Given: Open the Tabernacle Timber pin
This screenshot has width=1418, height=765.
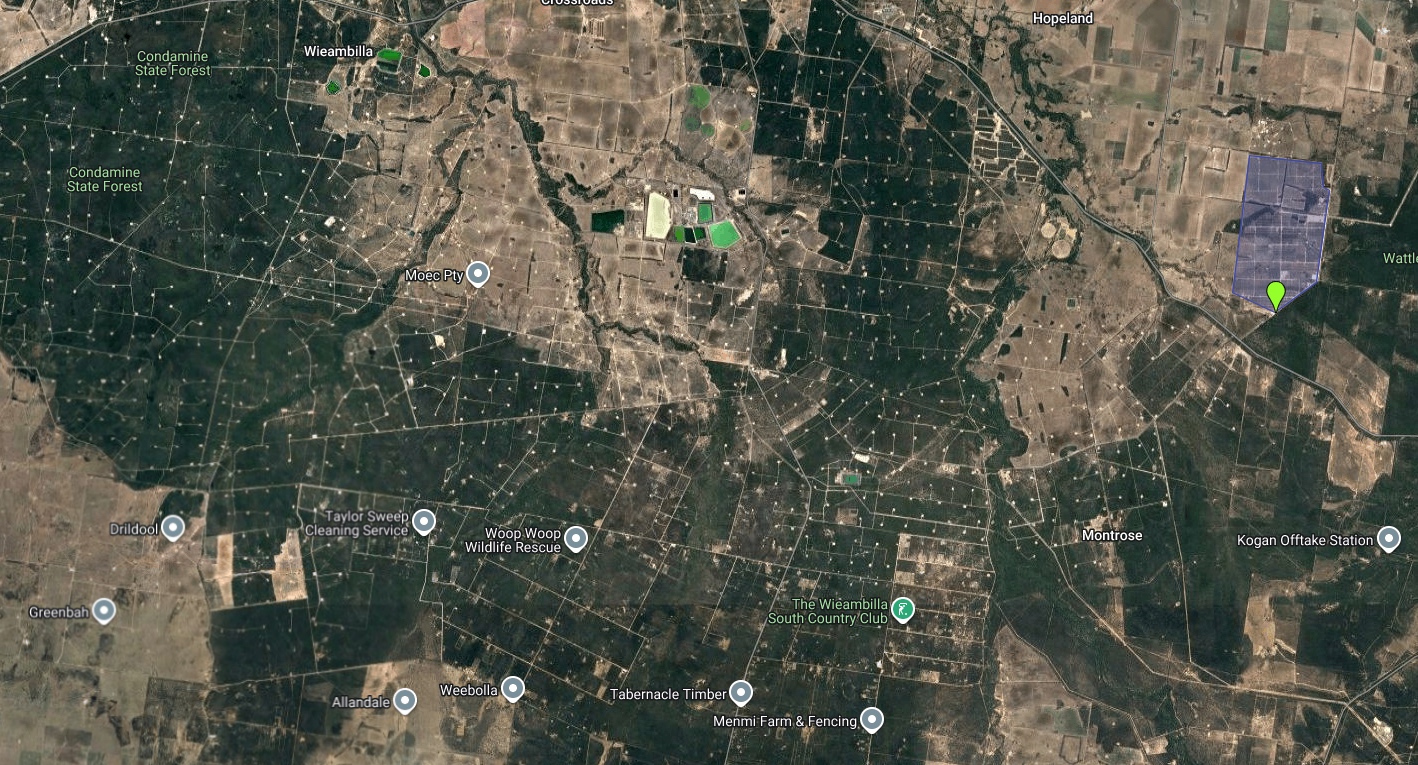Looking at the screenshot, I should click(741, 691).
